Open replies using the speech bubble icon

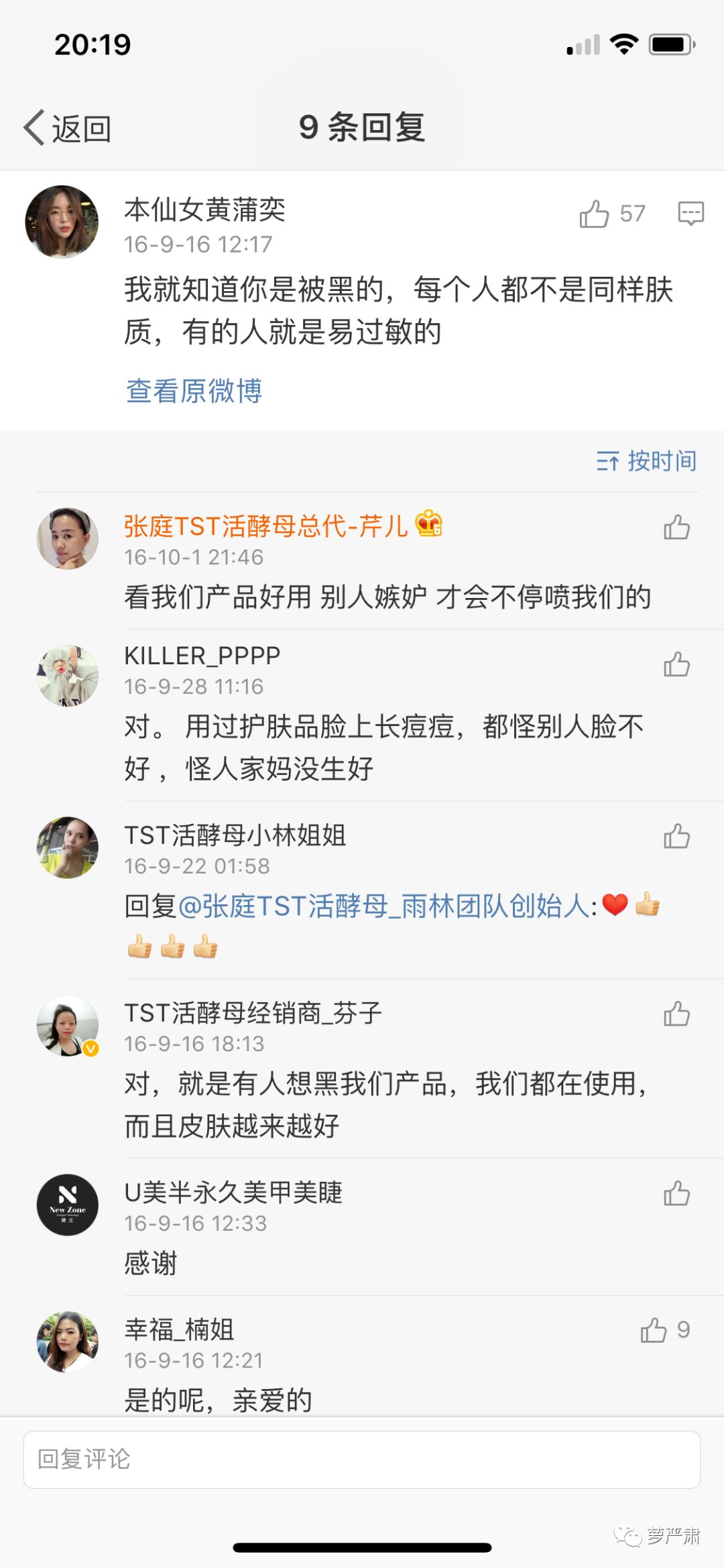pos(689,213)
